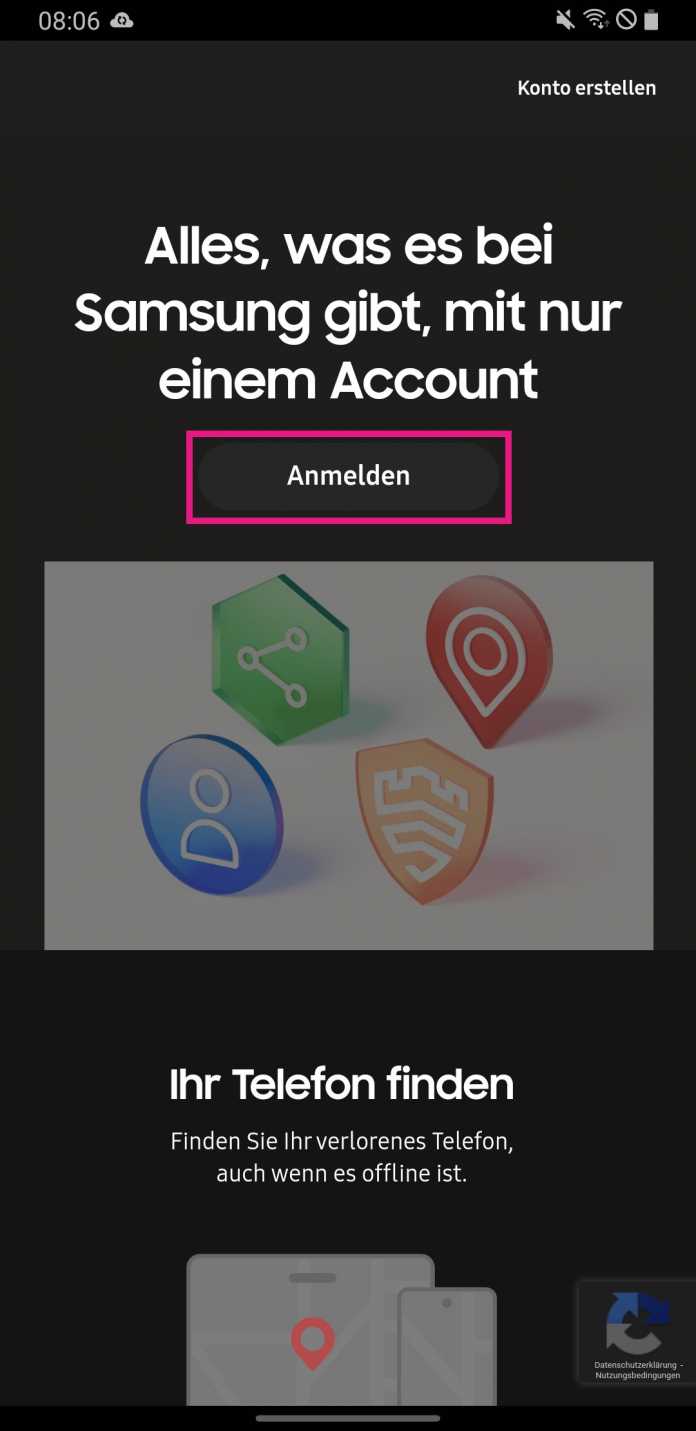Open Konto erstellen to create account
Screen dimensions: 696x1431
pos(586,88)
